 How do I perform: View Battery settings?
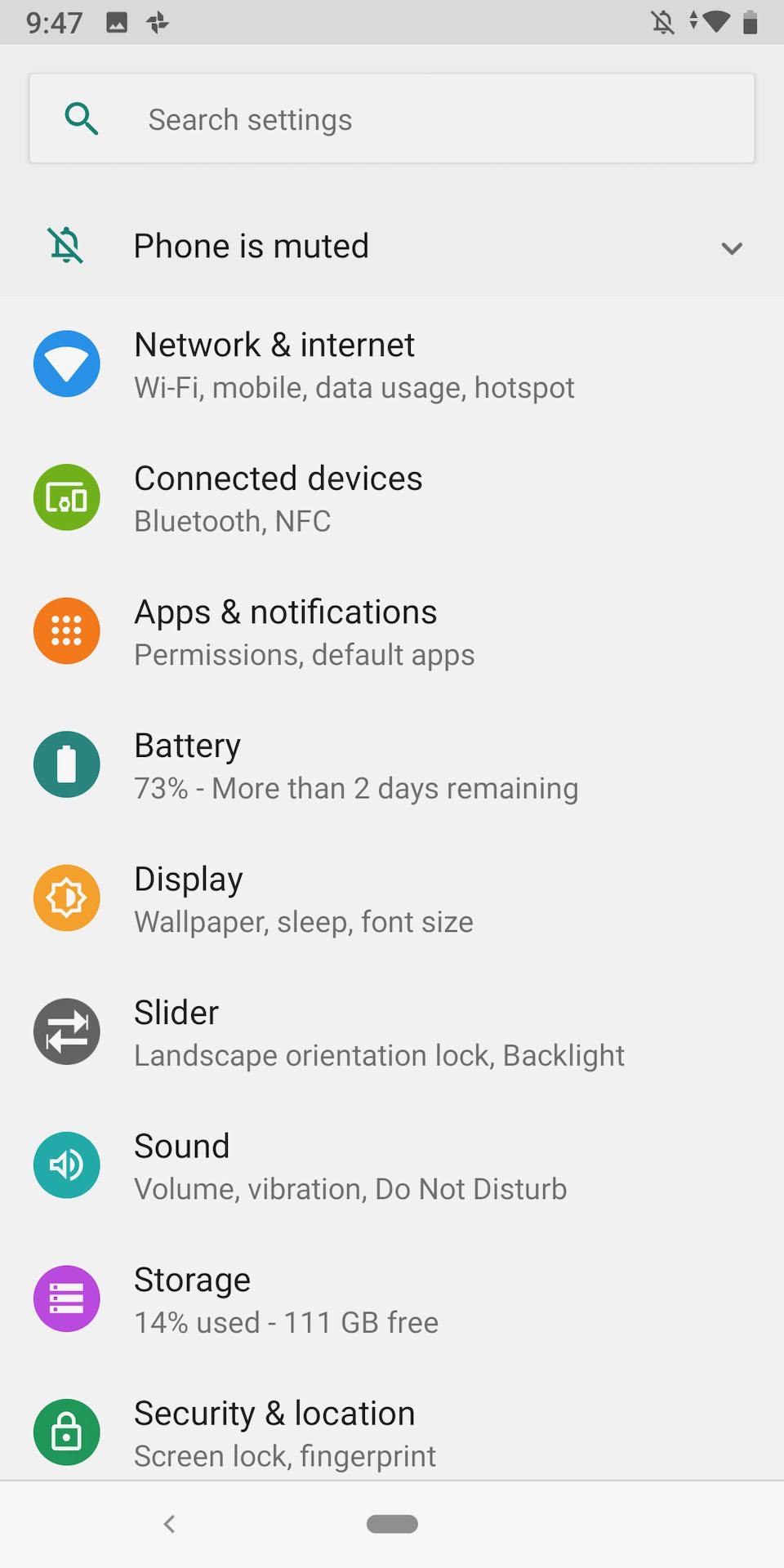pyautogui.click(x=392, y=765)
